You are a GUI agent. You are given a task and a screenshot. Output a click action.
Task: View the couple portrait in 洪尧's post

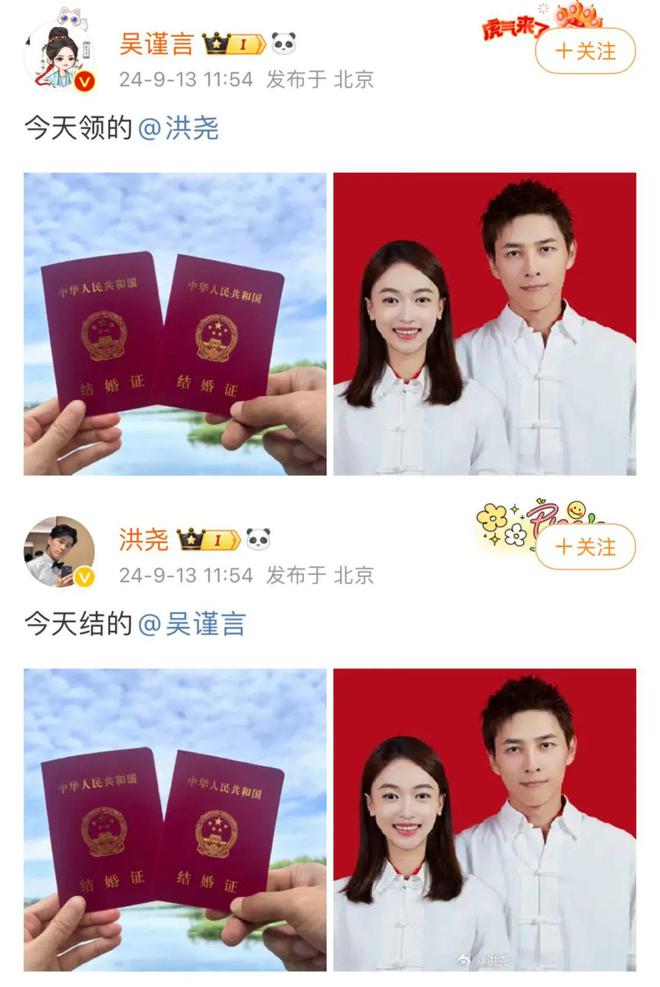click(484, 819)
